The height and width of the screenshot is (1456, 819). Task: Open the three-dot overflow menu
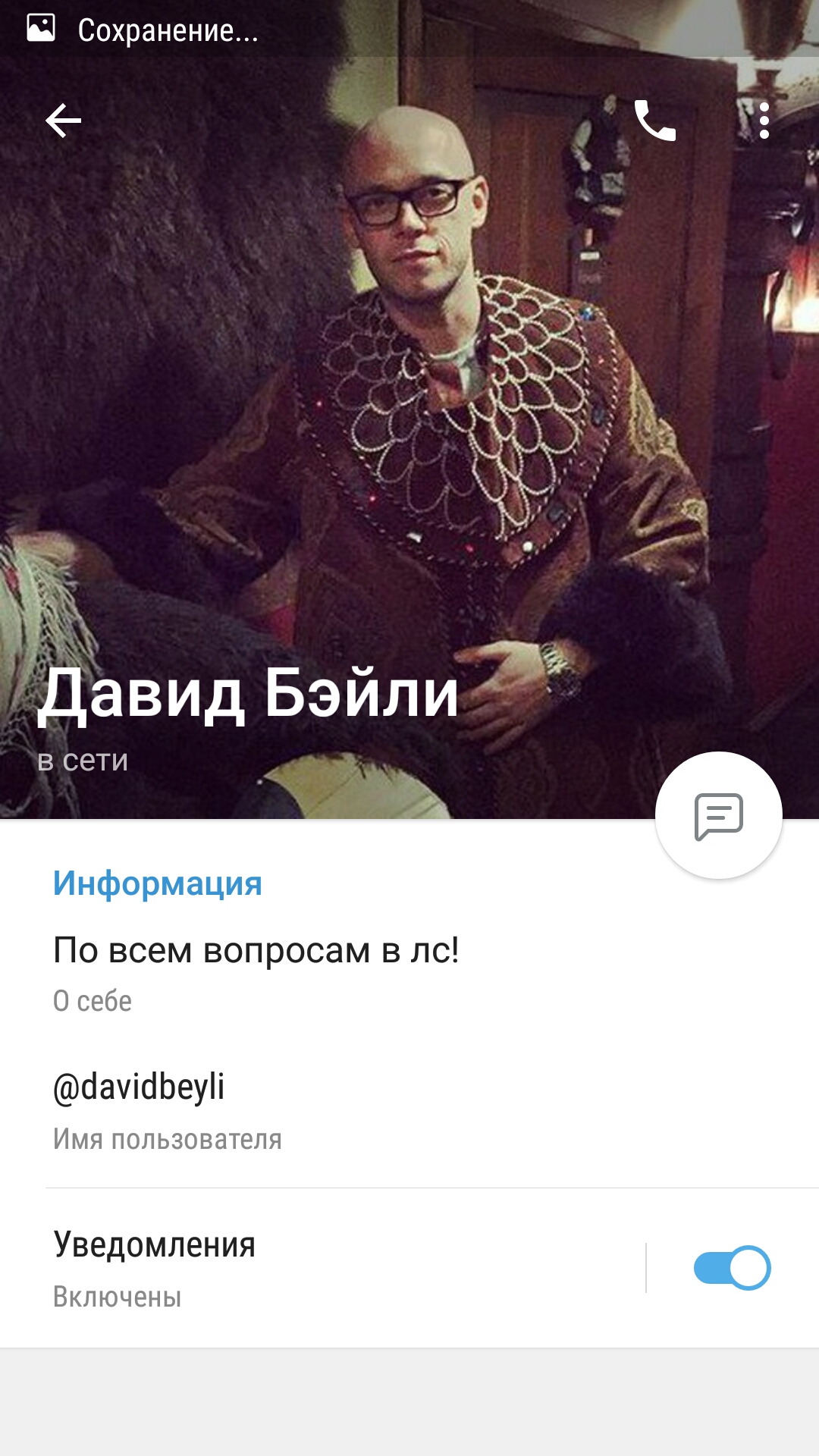click(764, 121)
